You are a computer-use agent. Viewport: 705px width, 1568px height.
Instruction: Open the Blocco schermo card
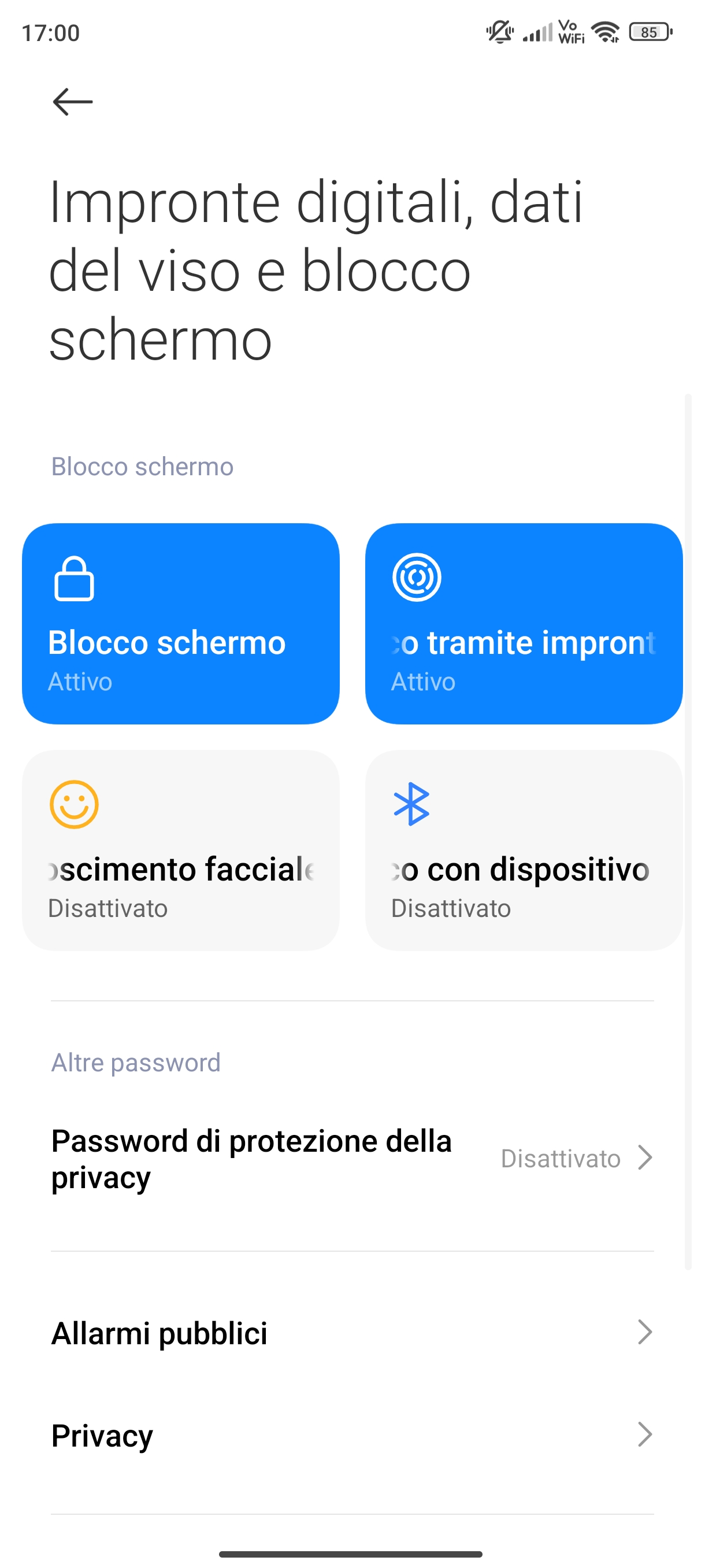pos(181,623)
